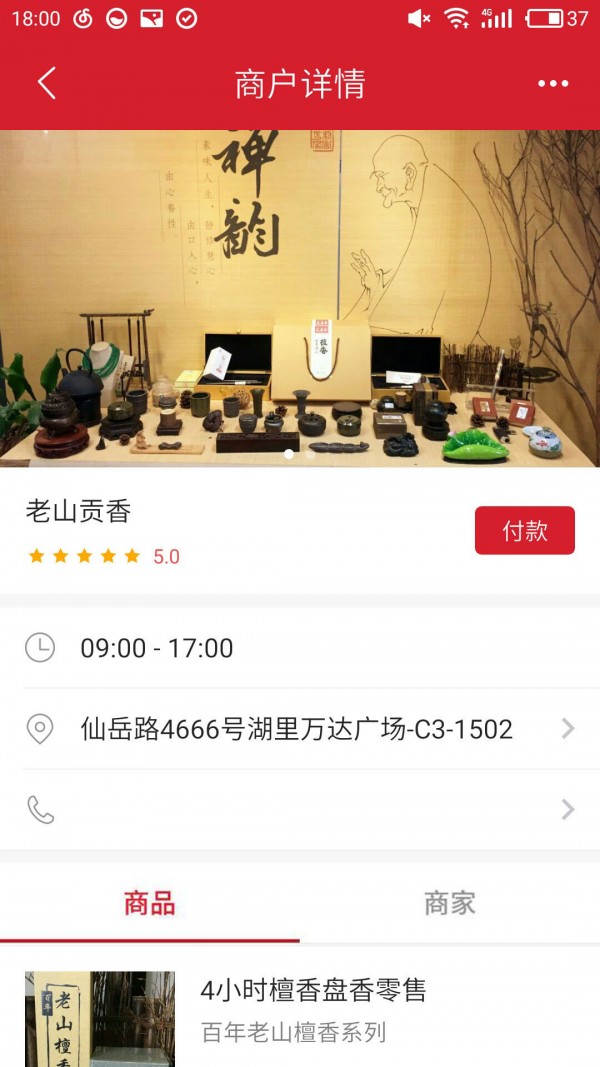Image resolution: width=600 pixels, height=1067 pixels.
Task: Open the three-dot overflow menu
Action: pyautogui.click(x=553, y=84)
